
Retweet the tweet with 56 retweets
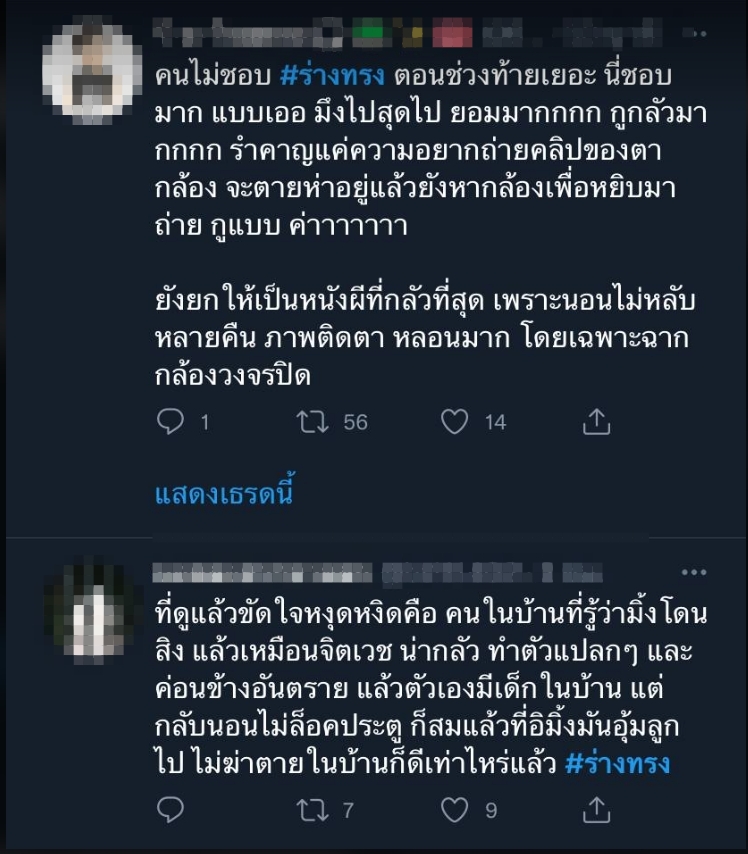[x=312, y=422]
